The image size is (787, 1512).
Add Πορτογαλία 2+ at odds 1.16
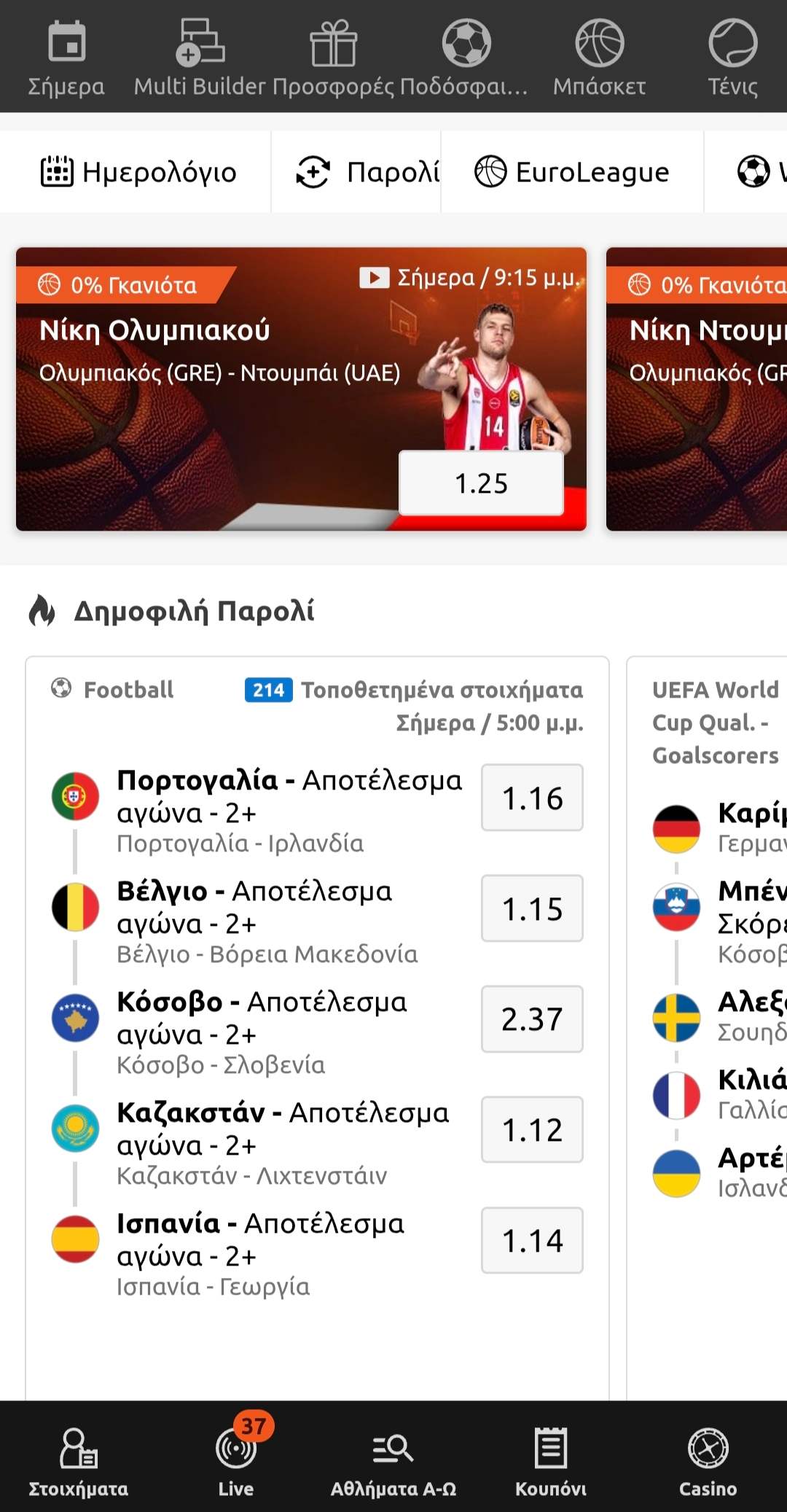click(532, 798)
